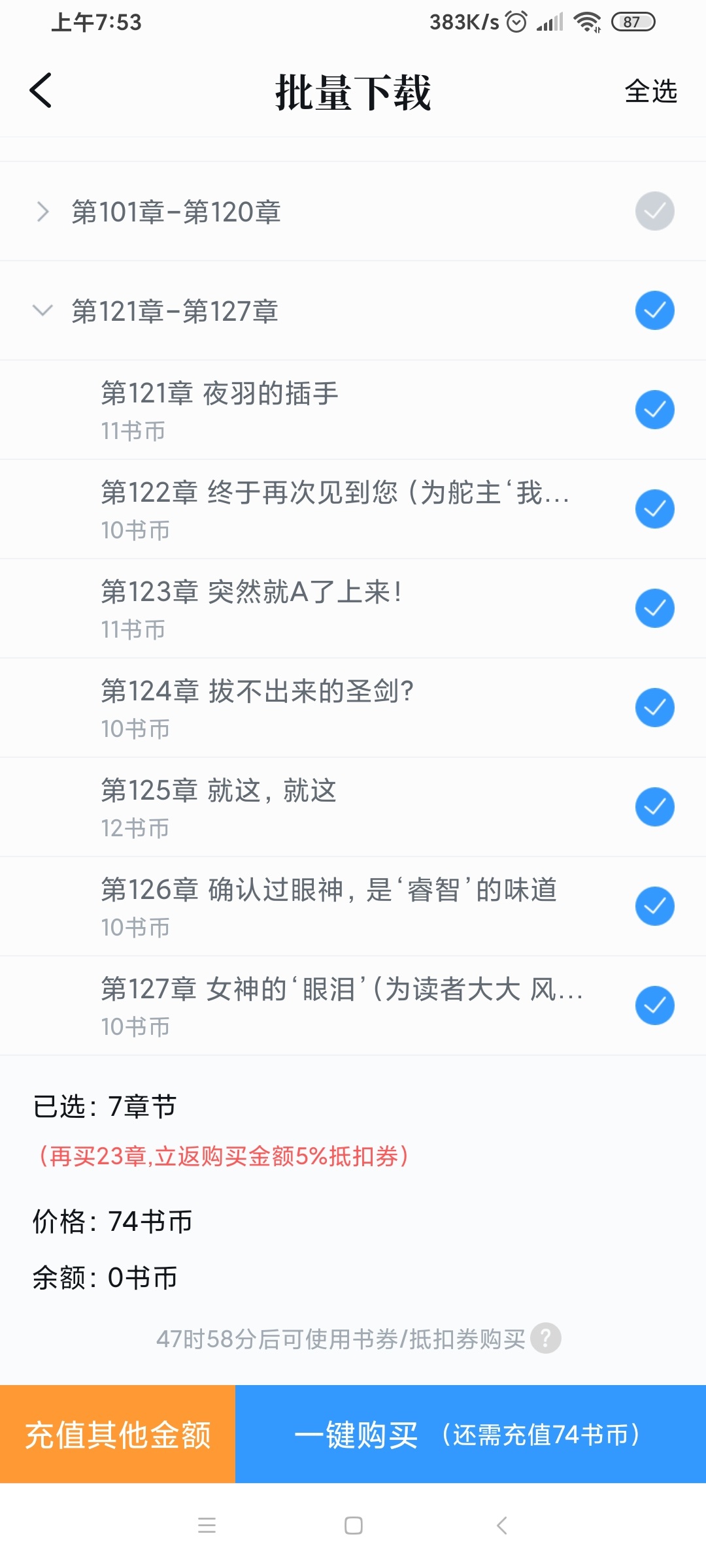Uncheck 第121章 夜羽的插手
Viewport: 706px width, 1568px height.
click(x=654, y=410)
